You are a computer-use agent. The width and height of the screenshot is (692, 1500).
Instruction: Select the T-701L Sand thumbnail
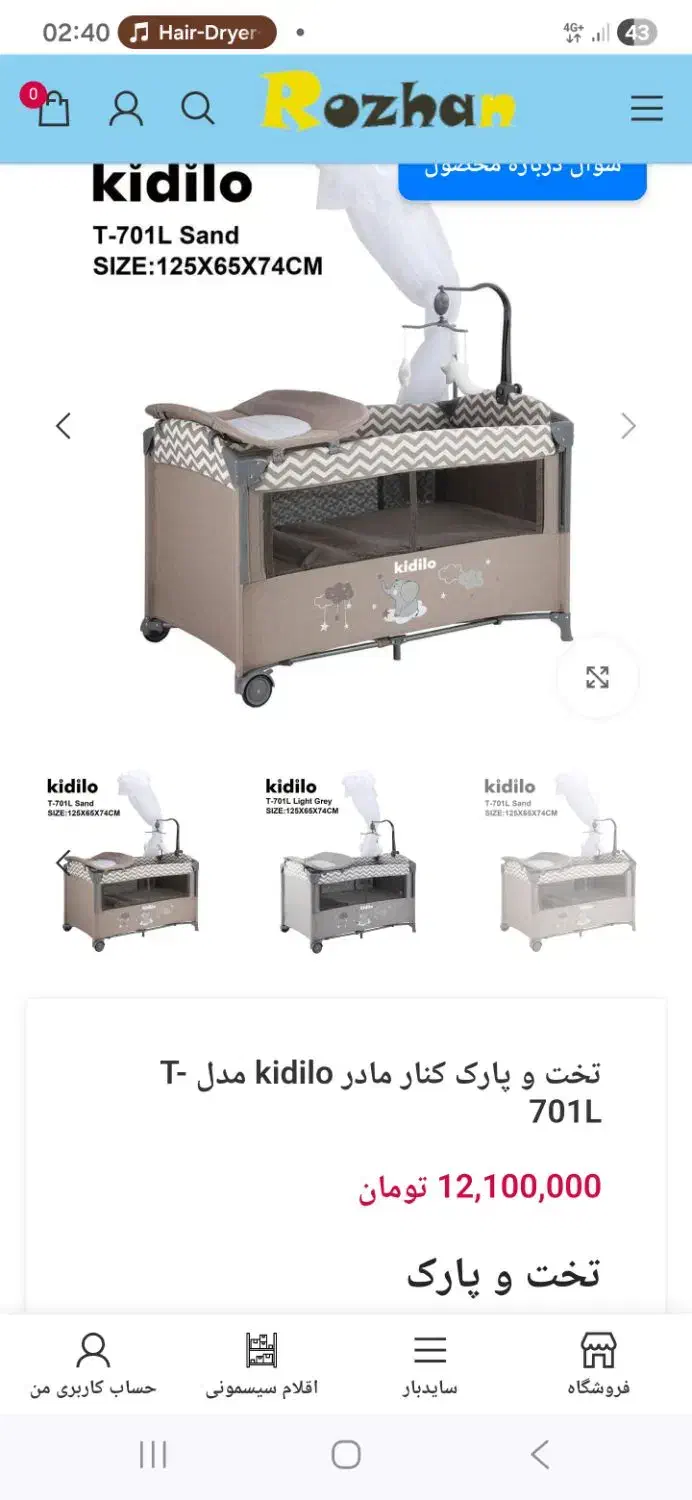point(124,862)
